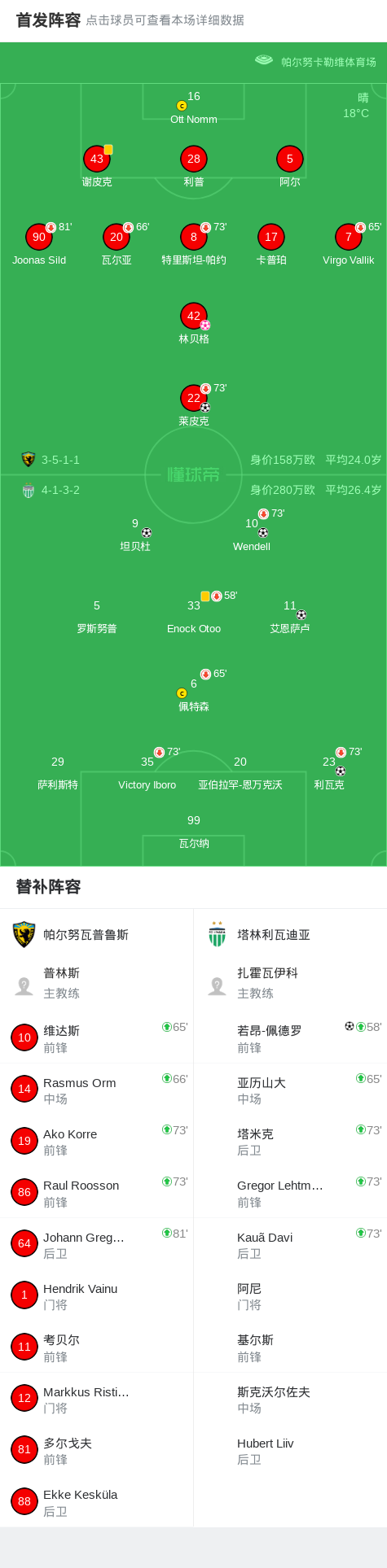387x1568 pixels.
Task: Open substitute 维达斯 row
Action: [x=97, y=1038]
